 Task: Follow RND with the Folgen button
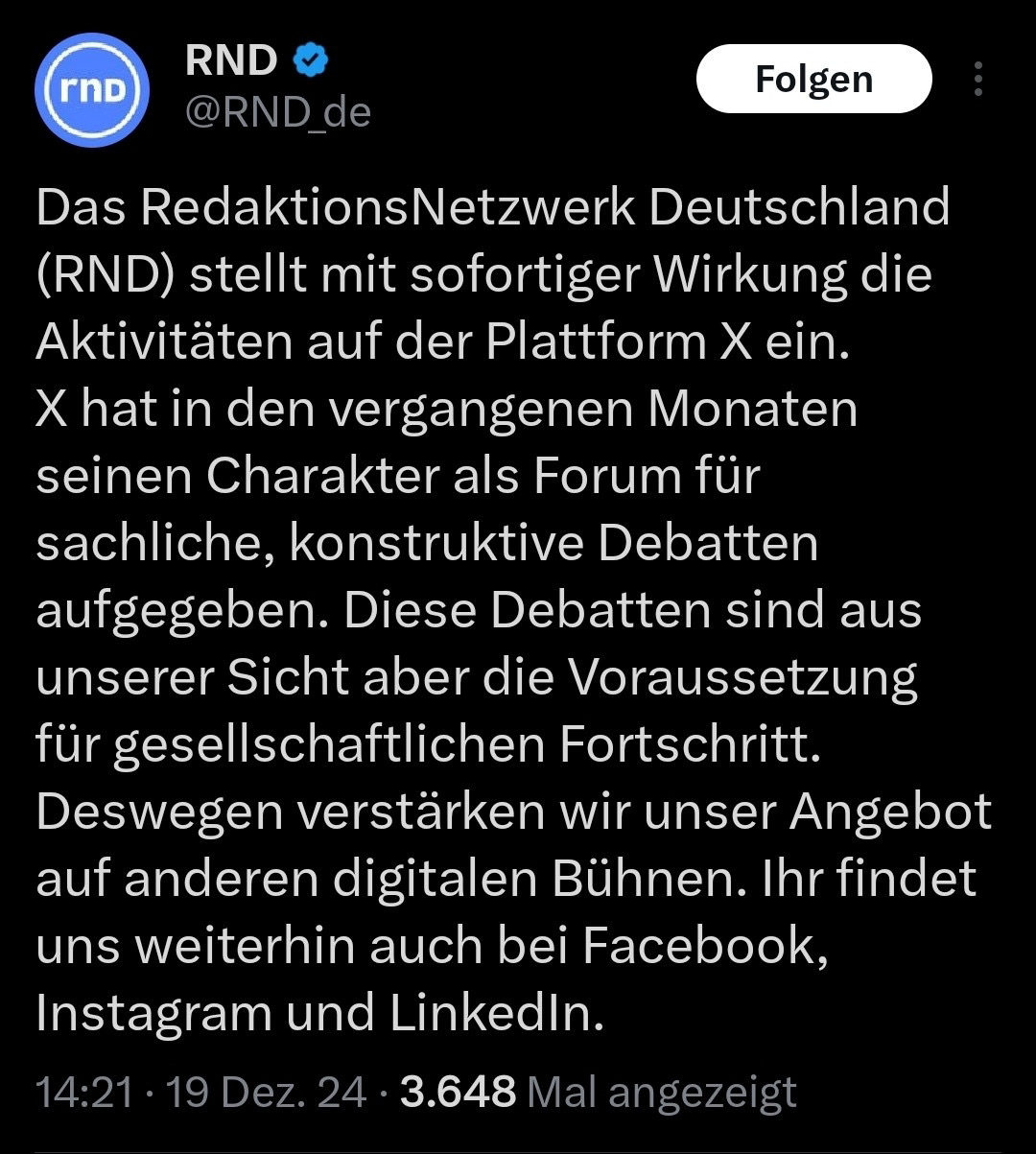pyautogui.click(x=813, y=79)
